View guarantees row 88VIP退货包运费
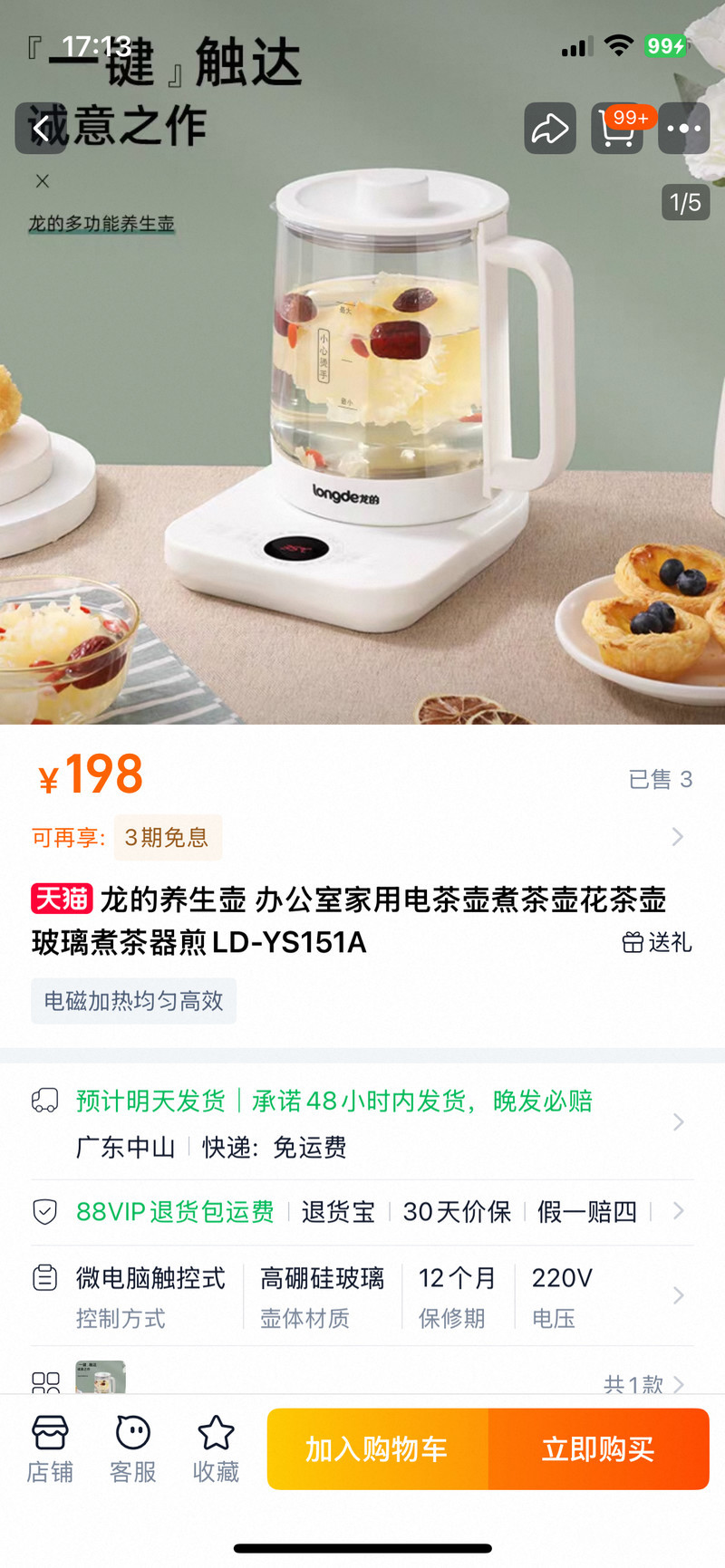 (362, 1212)
